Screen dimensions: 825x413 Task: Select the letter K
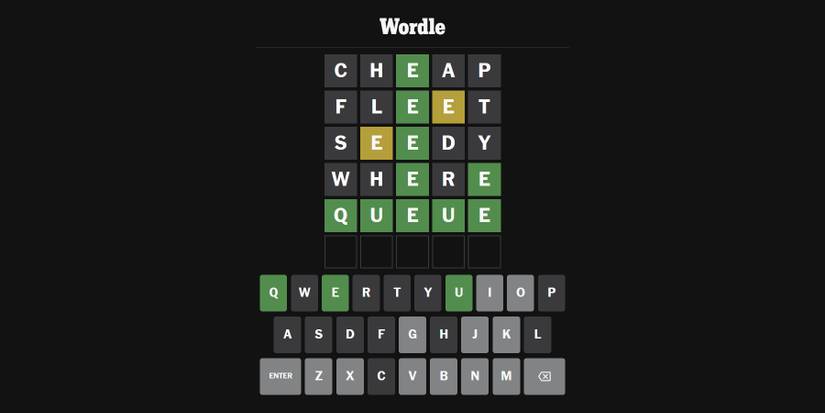506,335
